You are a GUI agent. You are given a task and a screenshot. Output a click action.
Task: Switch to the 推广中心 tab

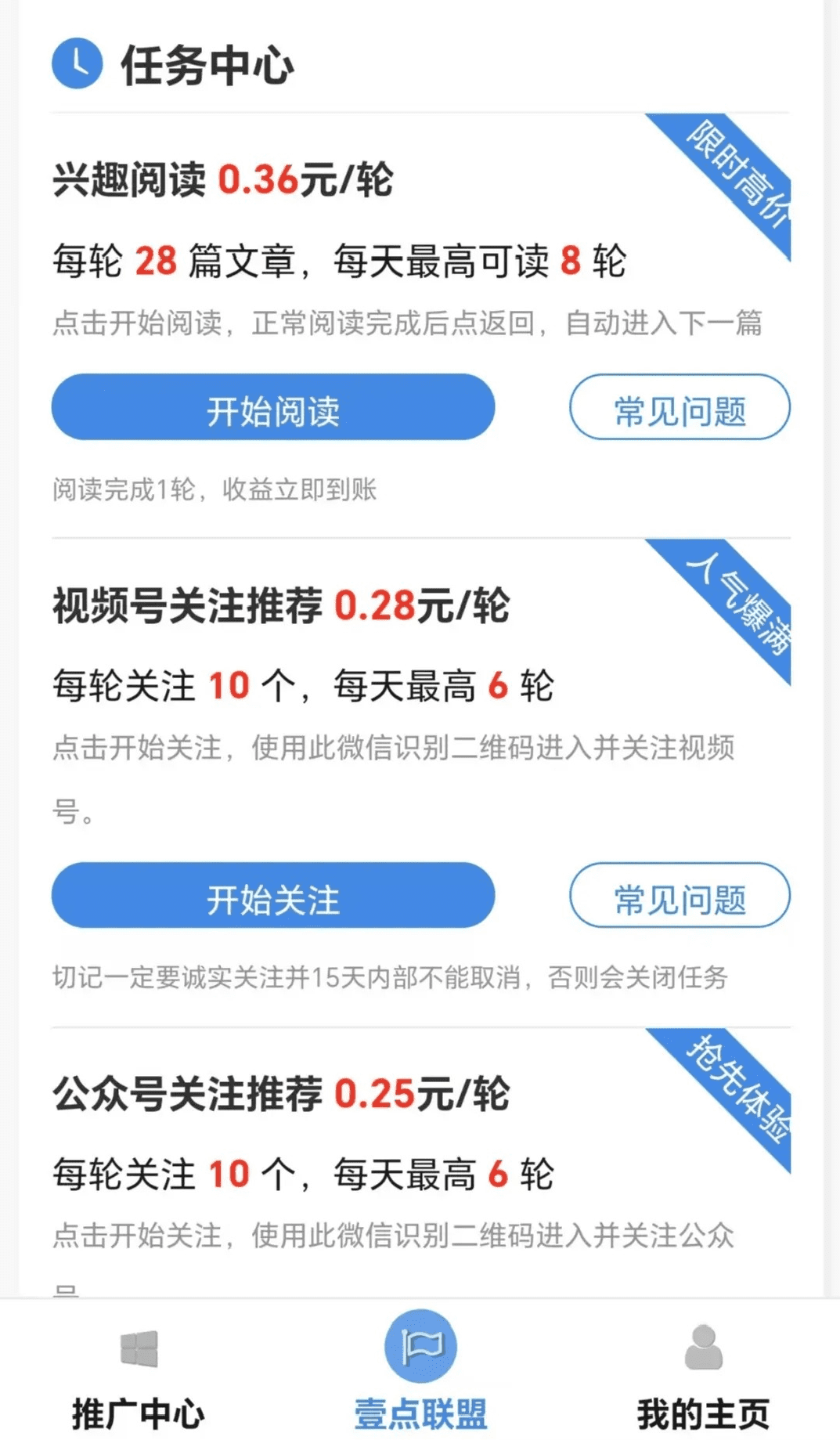coord(139,1377)
